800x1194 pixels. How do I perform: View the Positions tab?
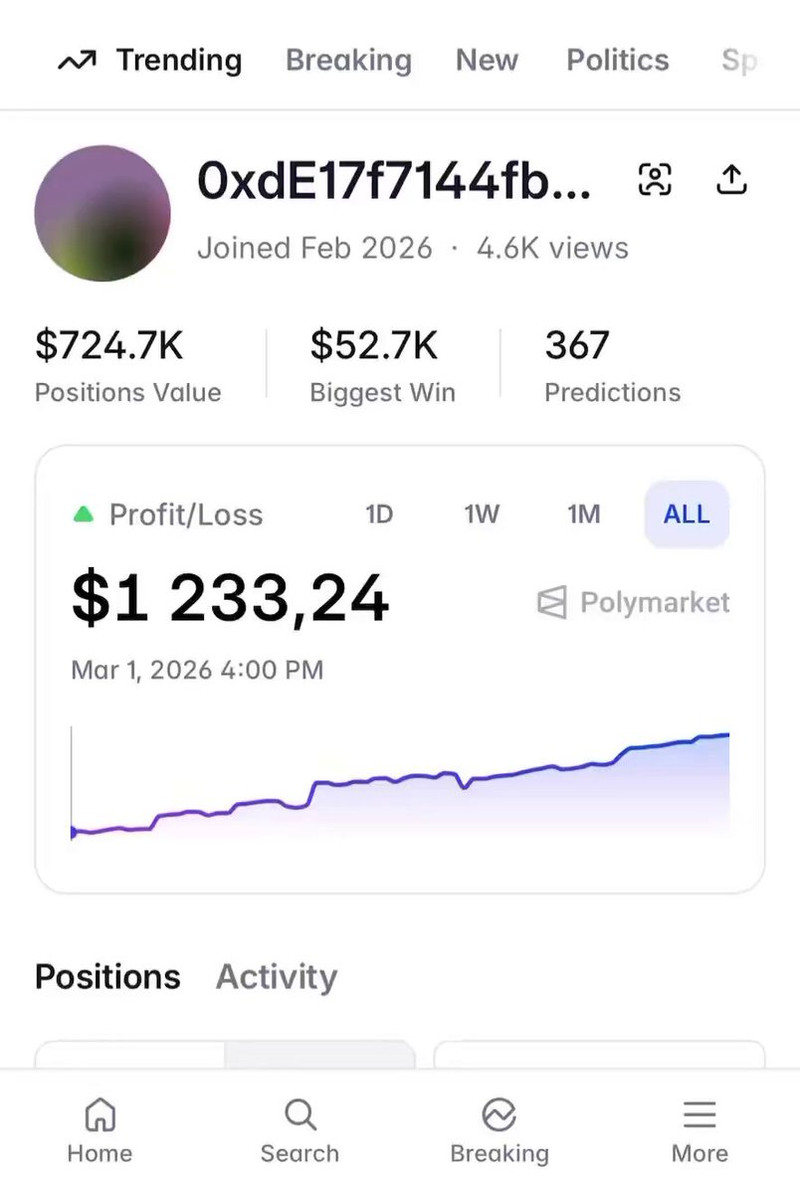click(x=108, y=977)
